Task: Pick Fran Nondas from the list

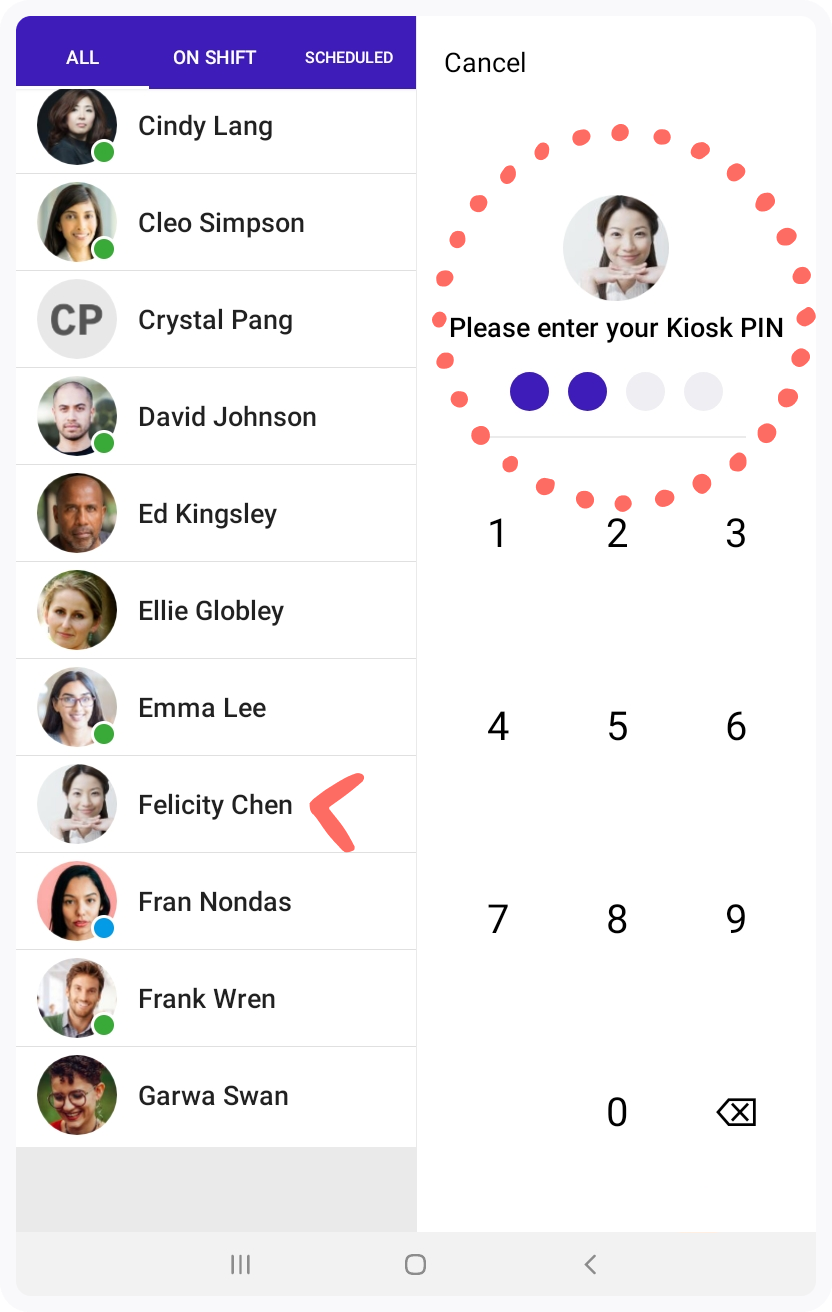Action: click(215, 902)
